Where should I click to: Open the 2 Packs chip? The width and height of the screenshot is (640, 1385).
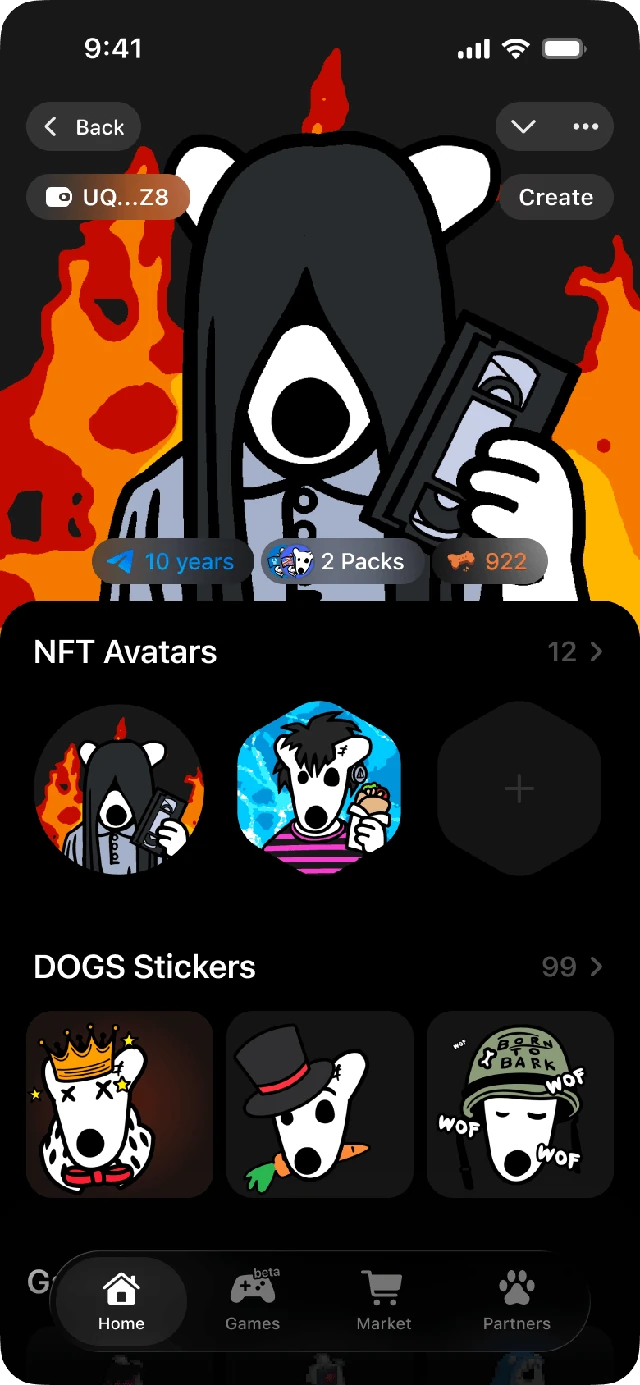[343, 562]
